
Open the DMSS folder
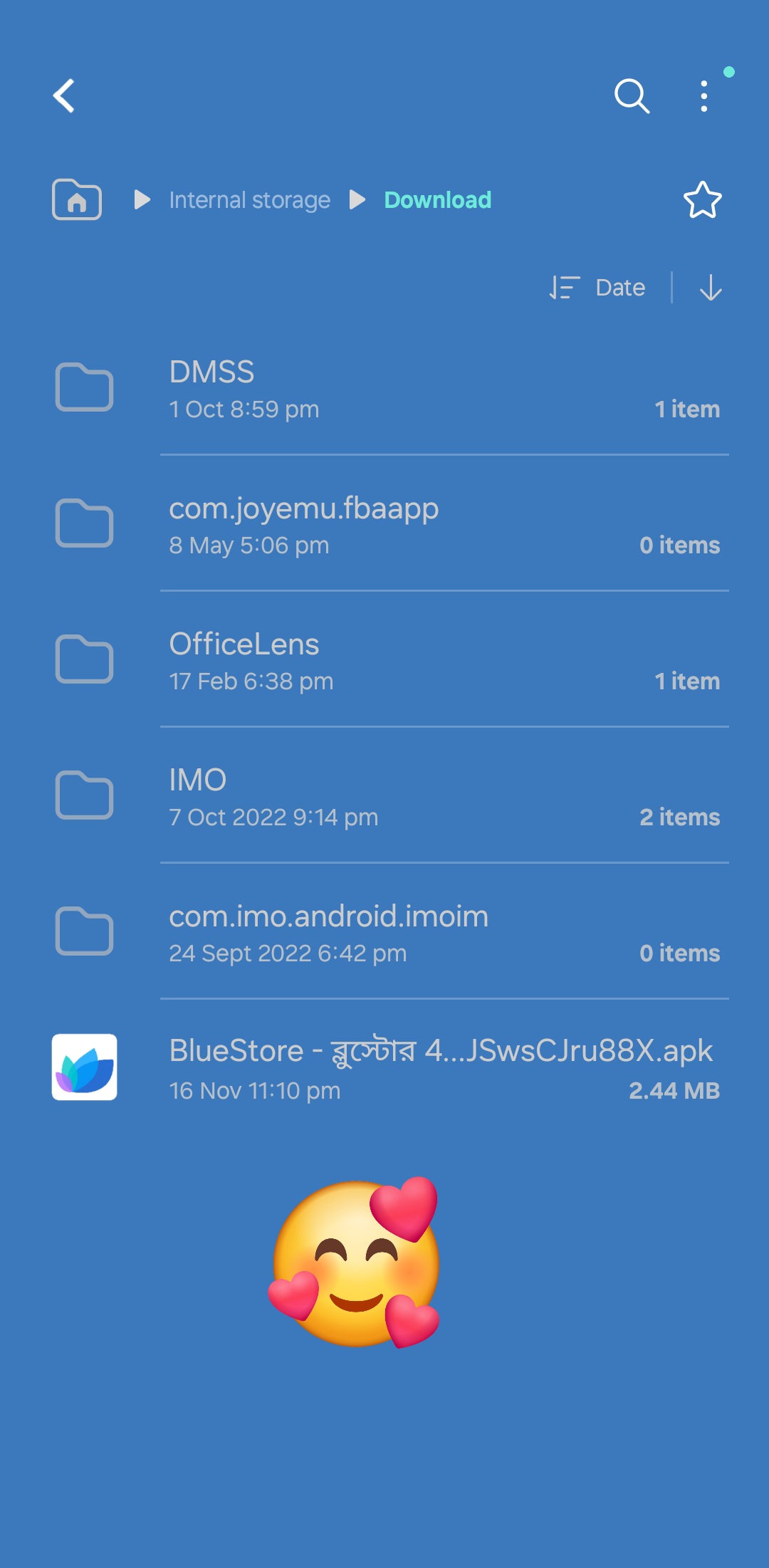(384, 389)
